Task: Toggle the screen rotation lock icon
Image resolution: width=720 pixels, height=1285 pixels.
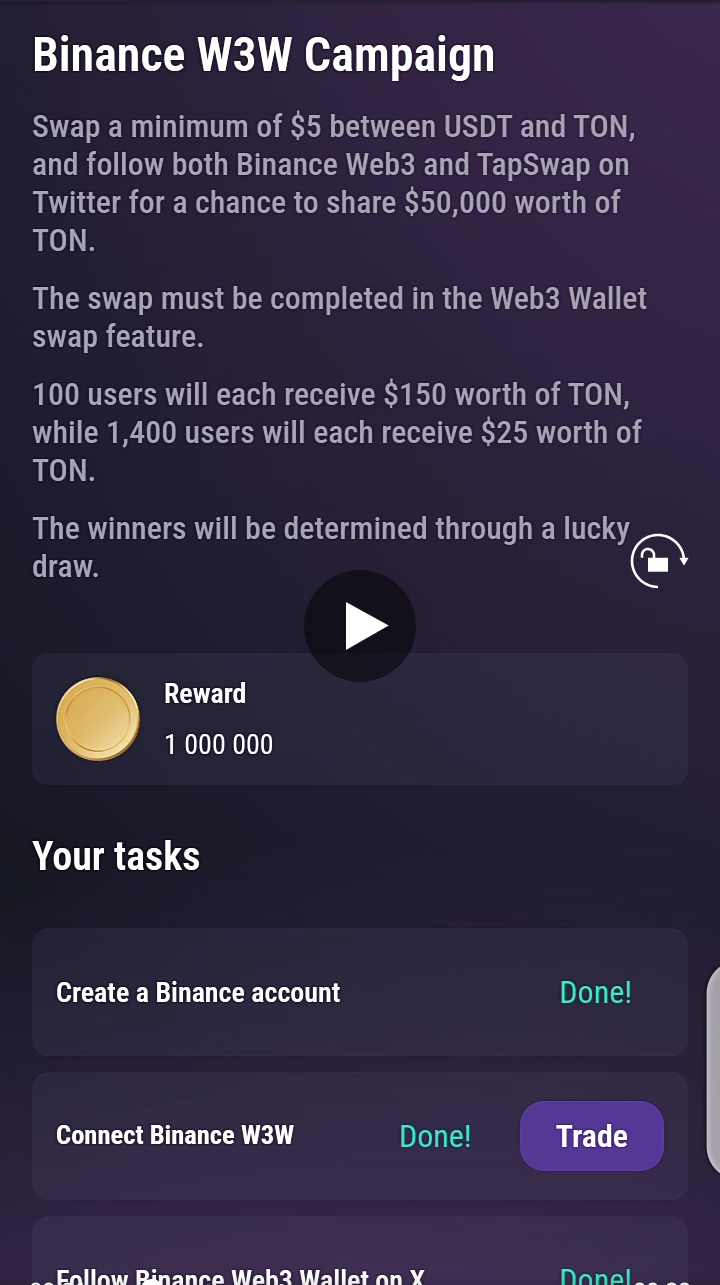Action: 658,560
